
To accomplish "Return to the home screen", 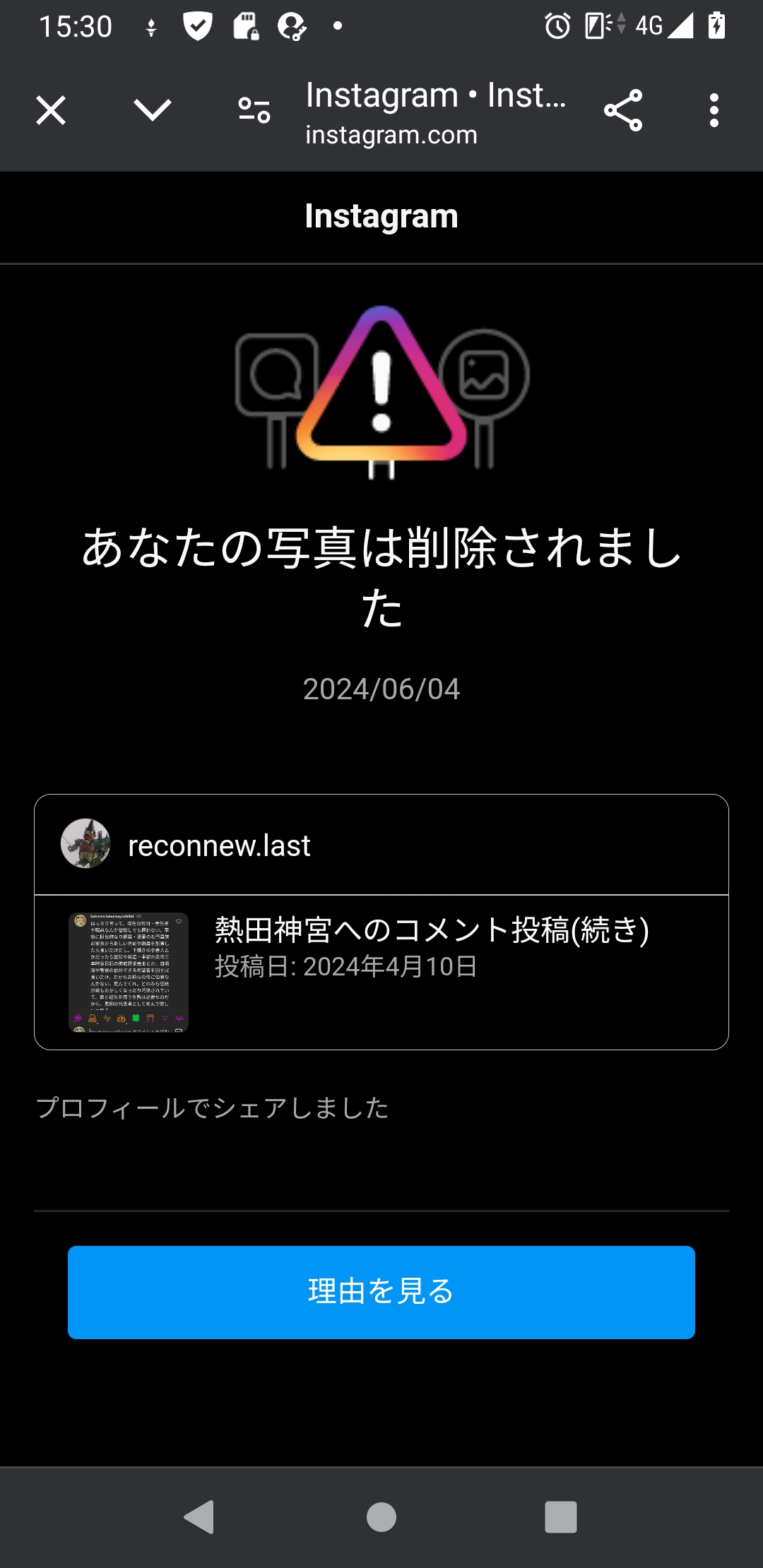I will tap(381, 1516).
